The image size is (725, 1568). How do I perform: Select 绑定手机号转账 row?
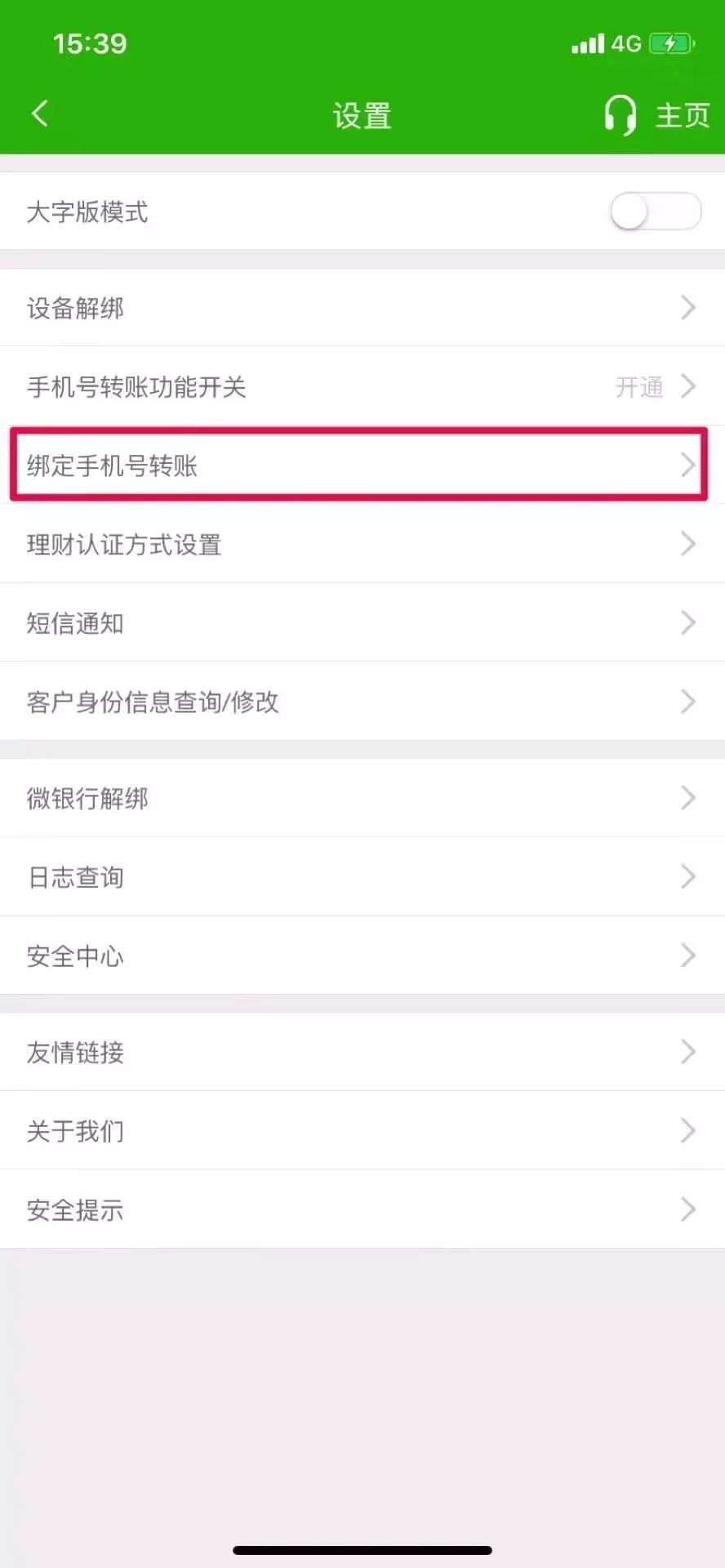point(362,465)
